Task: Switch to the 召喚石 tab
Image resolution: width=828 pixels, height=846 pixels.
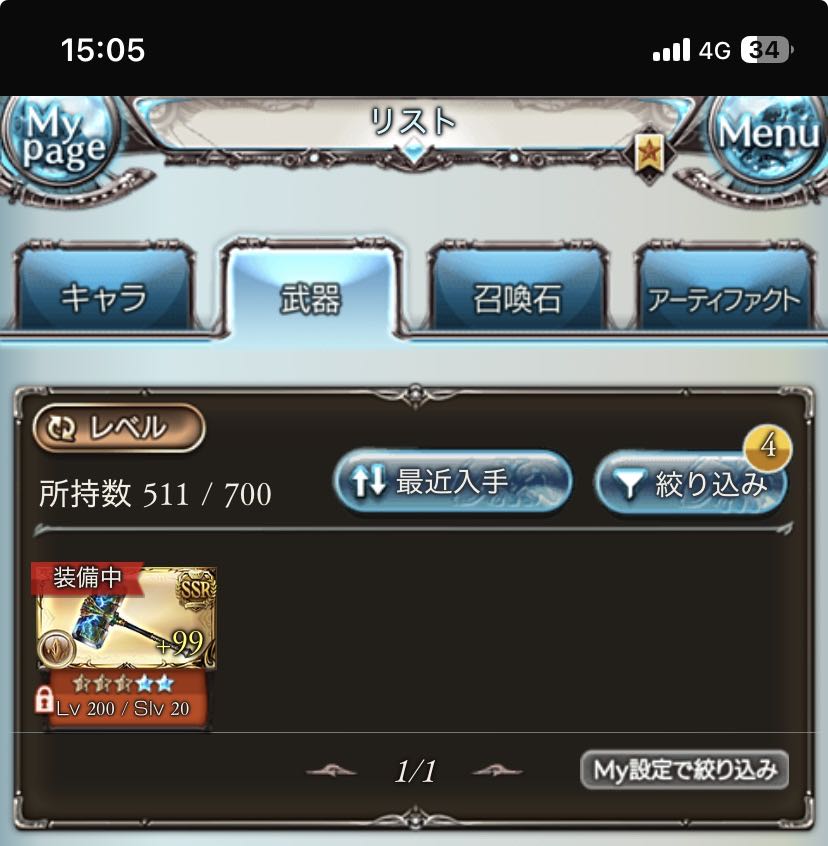Action: coord(517,297)
